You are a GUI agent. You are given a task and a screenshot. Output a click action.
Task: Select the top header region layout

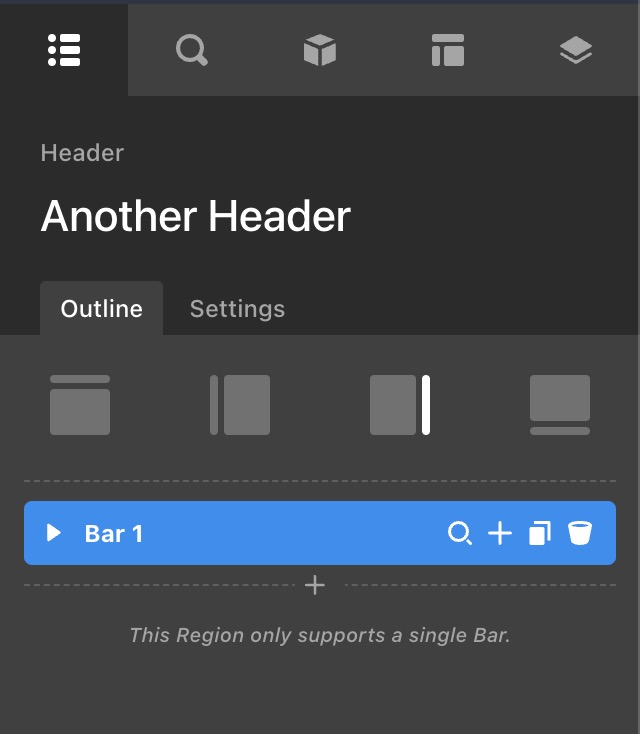point(80,405)
